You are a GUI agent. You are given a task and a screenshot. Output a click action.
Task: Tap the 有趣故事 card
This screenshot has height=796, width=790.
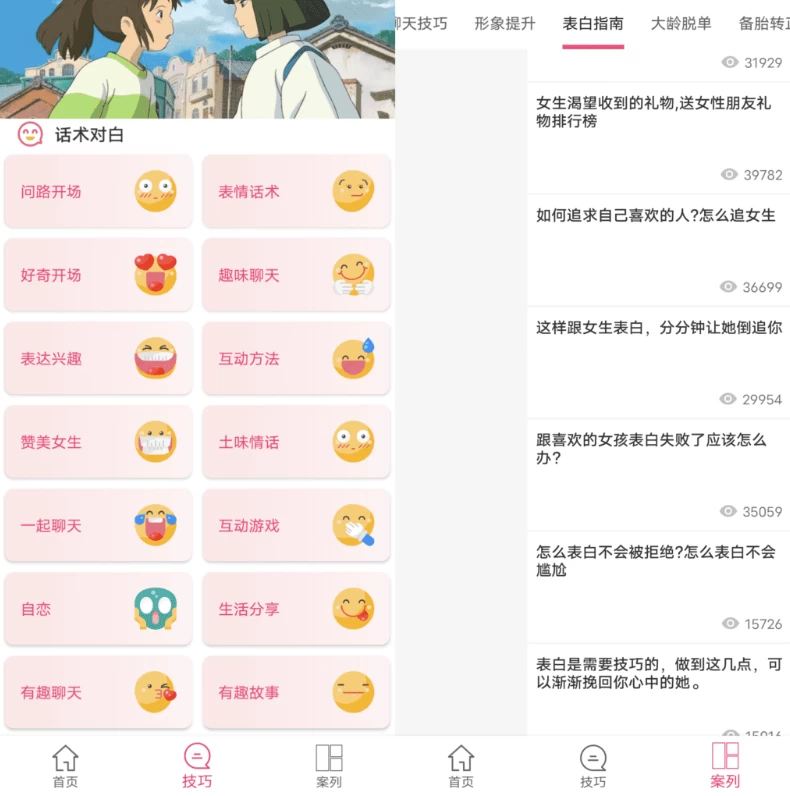296,692
